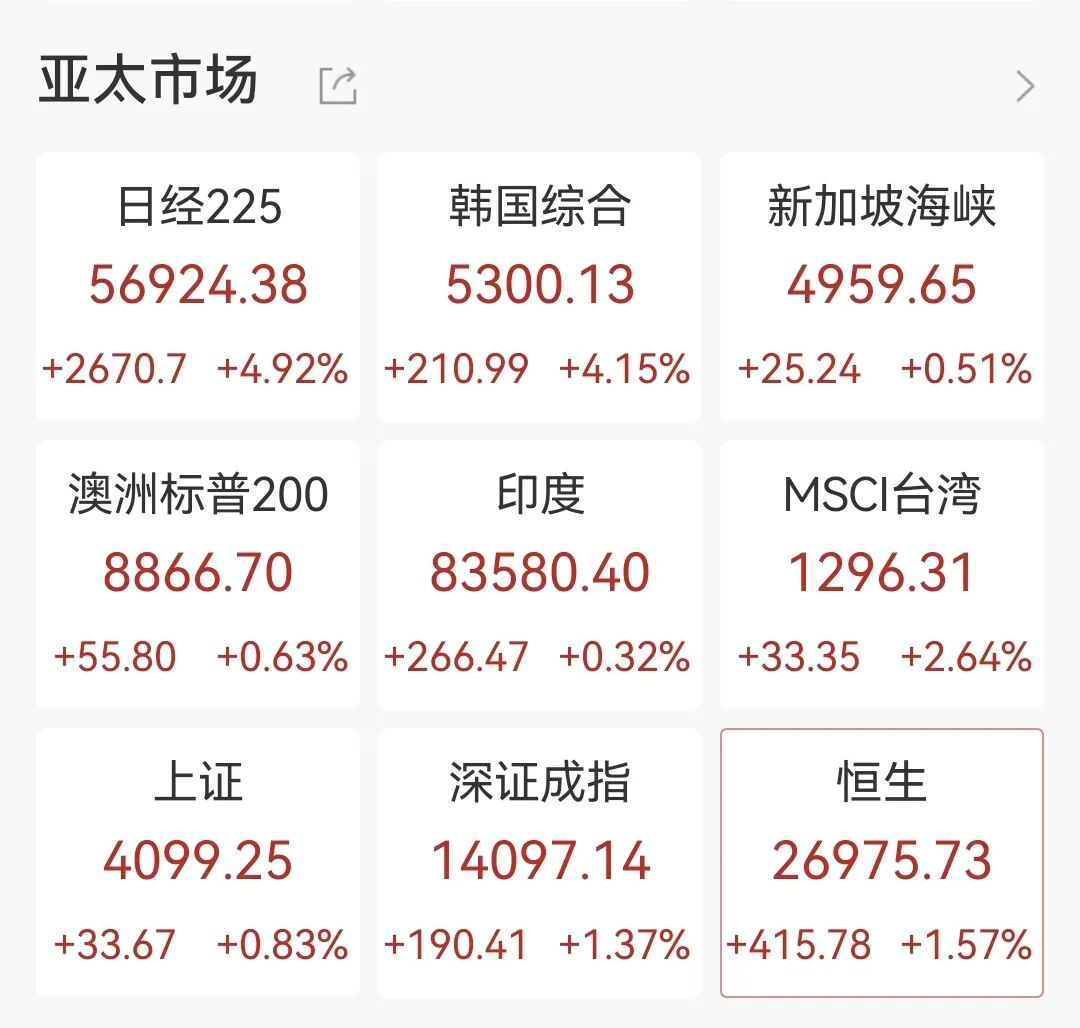
Task: Open the 日经225 index card
Action: click(198, 287)
